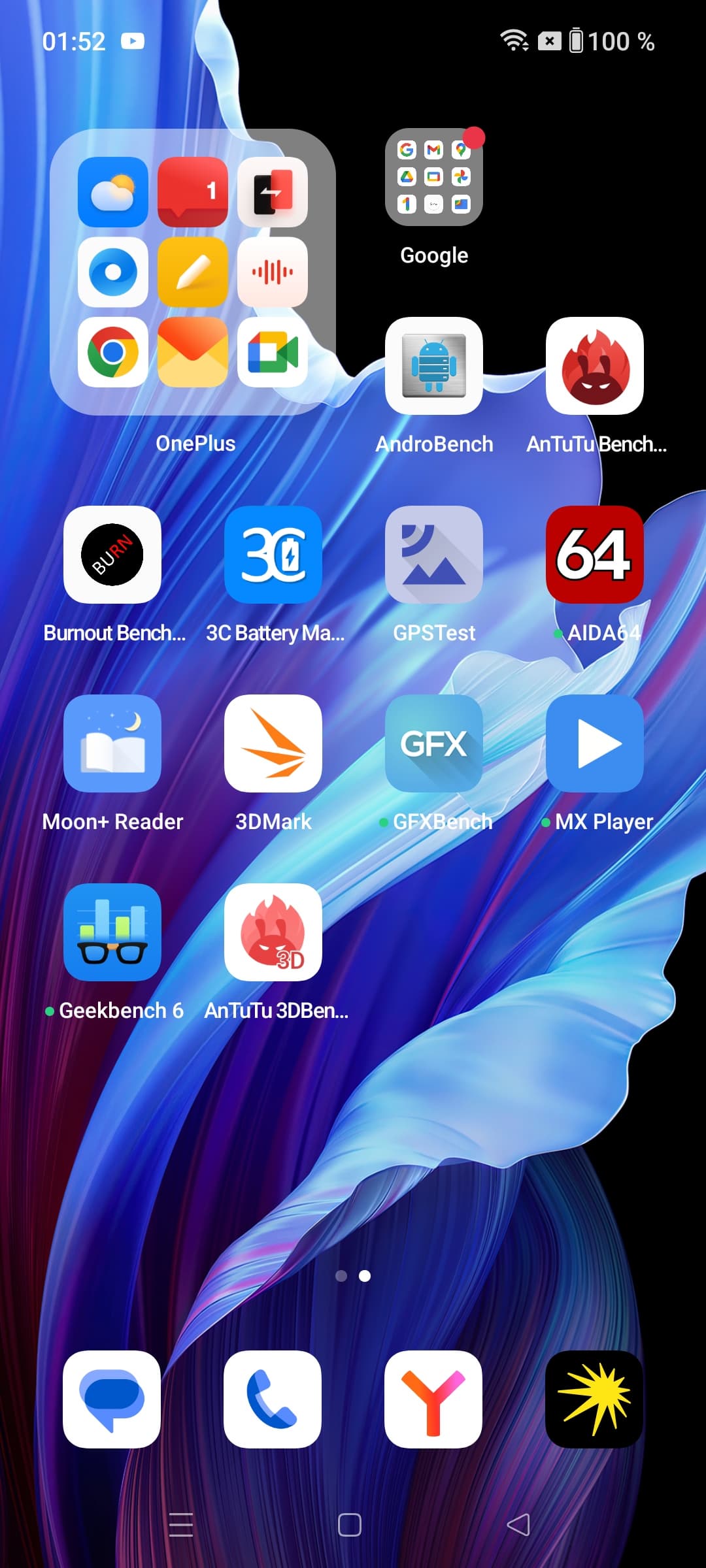Open the Messages app in the dock
Image resolution: width=706 pixels, height=1568 pixels.
[112, 1399]
